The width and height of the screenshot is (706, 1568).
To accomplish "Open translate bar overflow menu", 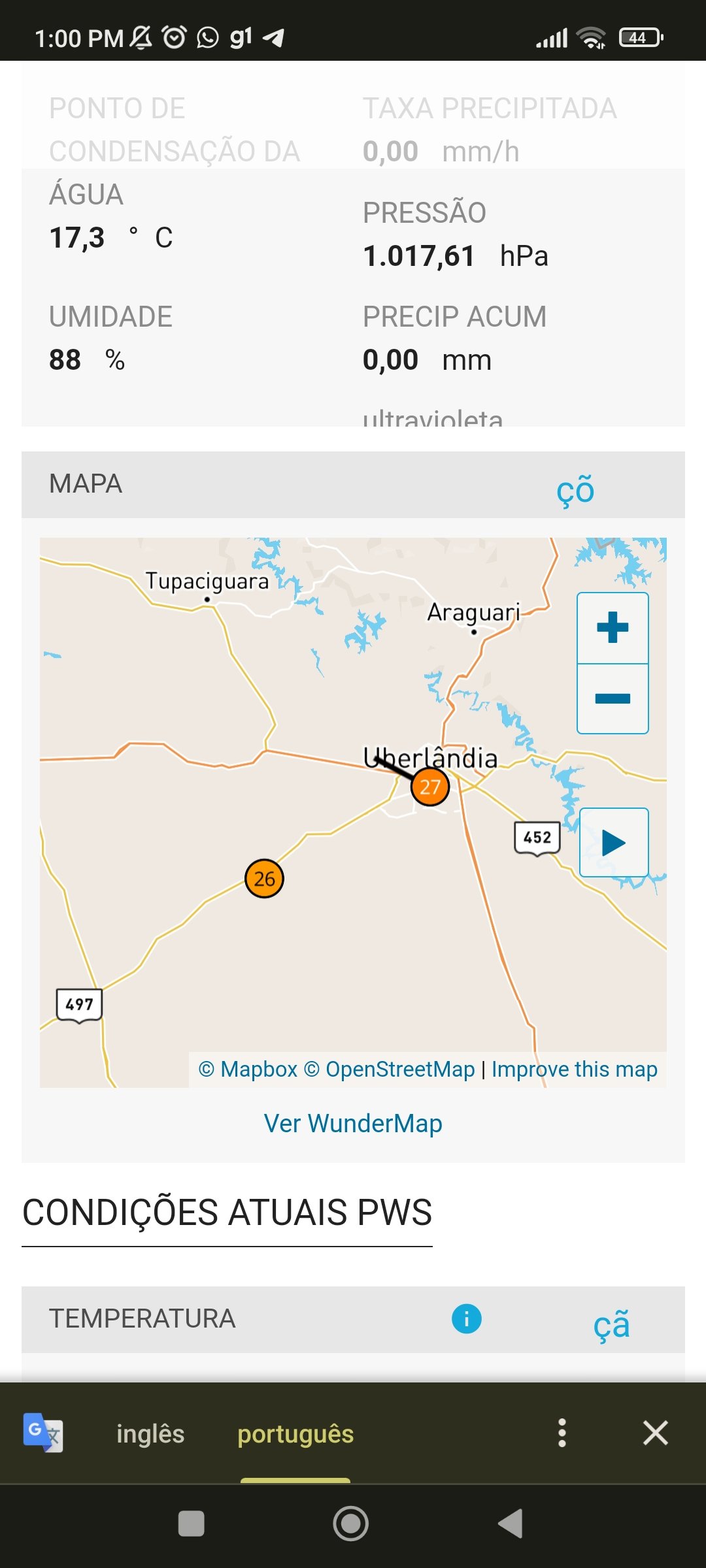I will (x=562, y=1433).
